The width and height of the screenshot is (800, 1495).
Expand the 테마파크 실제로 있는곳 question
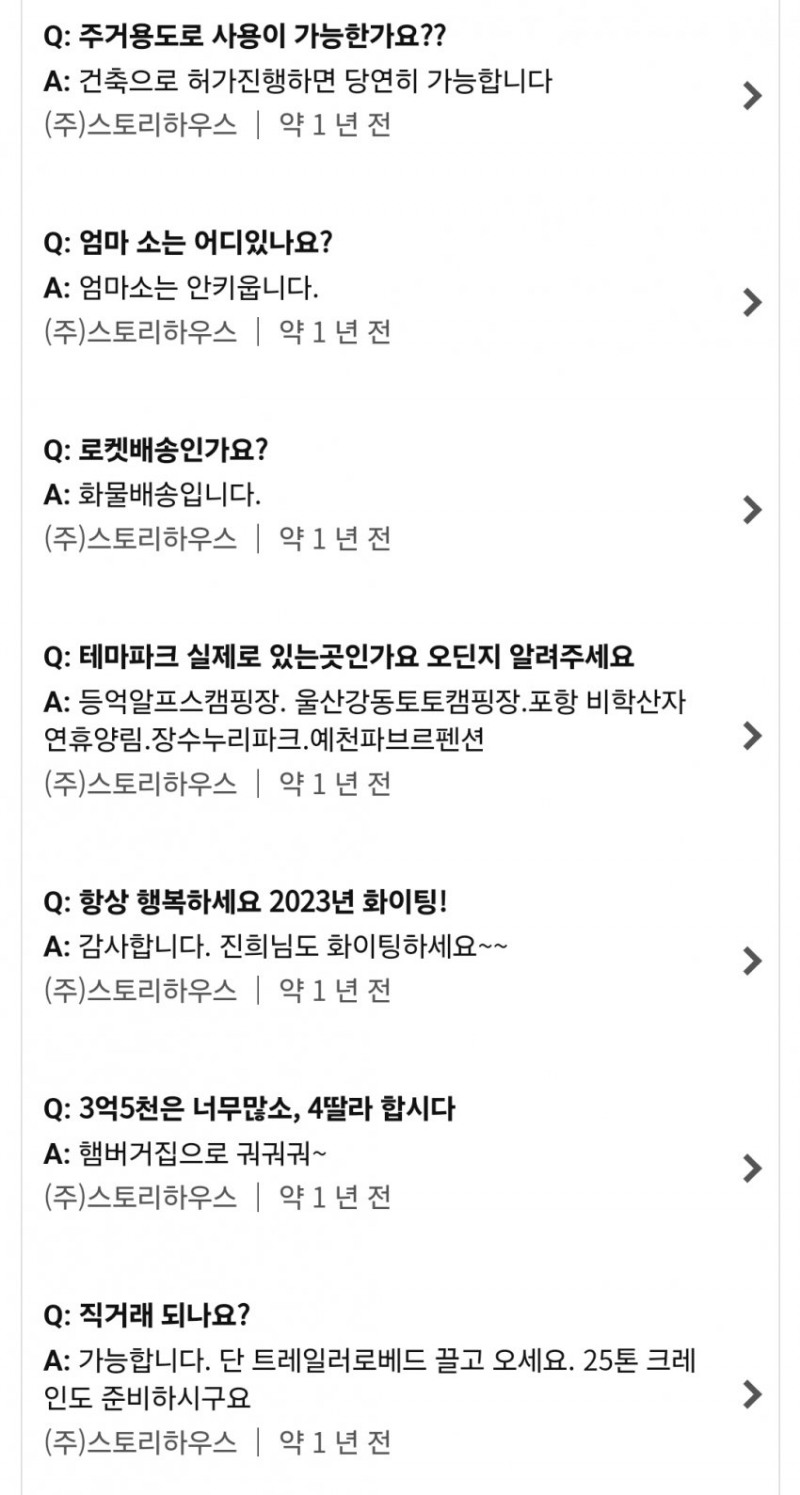click(752, 735)
